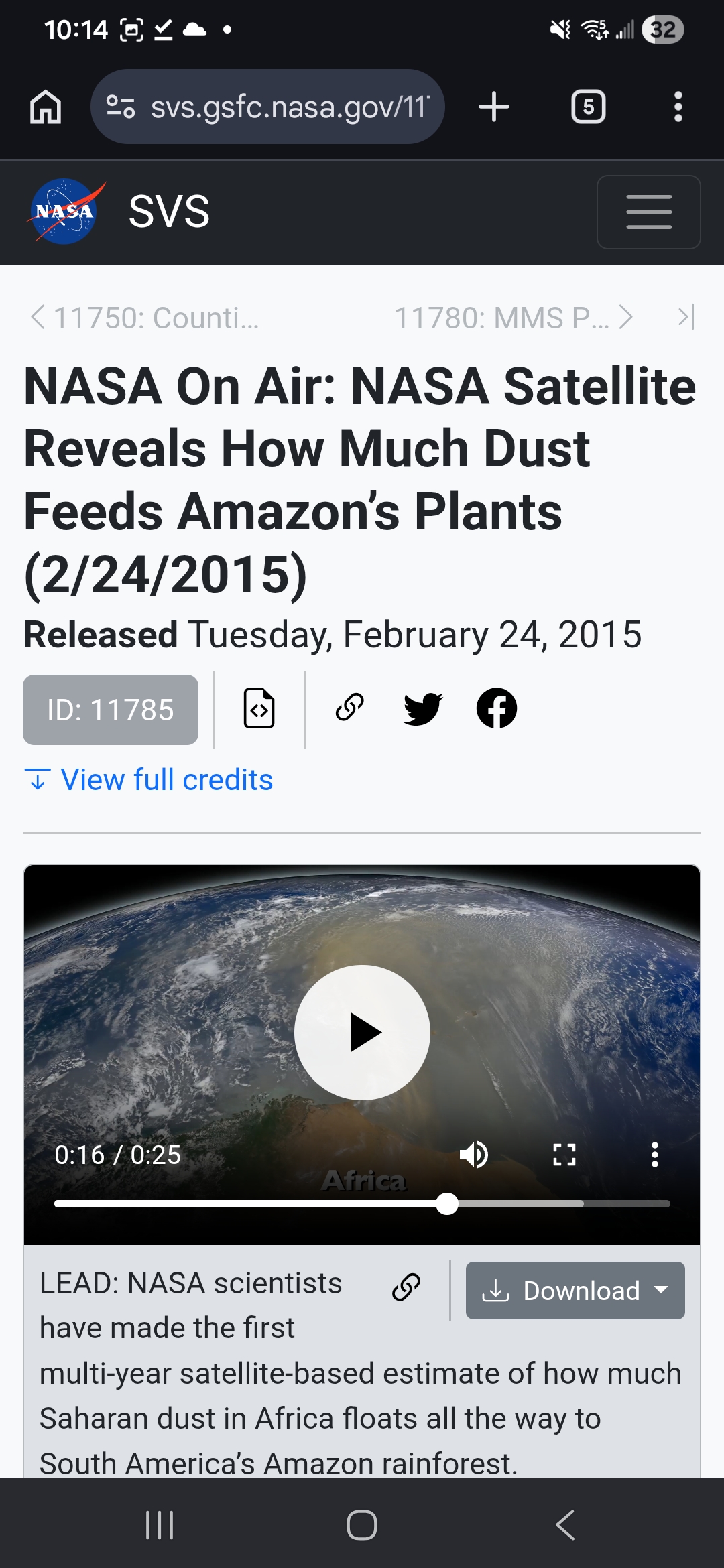Copy the page link via chain icon

[x=350, y=708]
